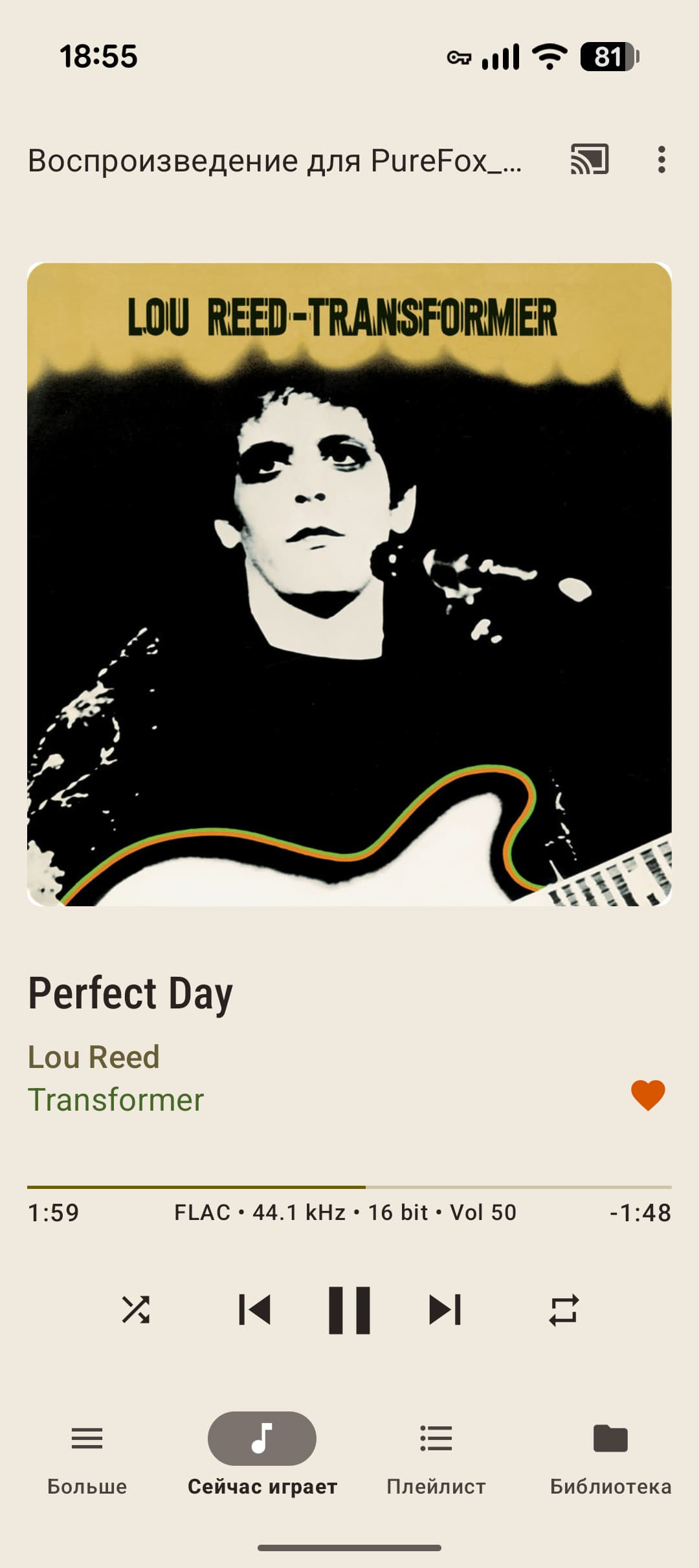Viewport: 699px width, 1568px height.
Task: Toggle shuffle playback
Action: (x=136, y=1311)
